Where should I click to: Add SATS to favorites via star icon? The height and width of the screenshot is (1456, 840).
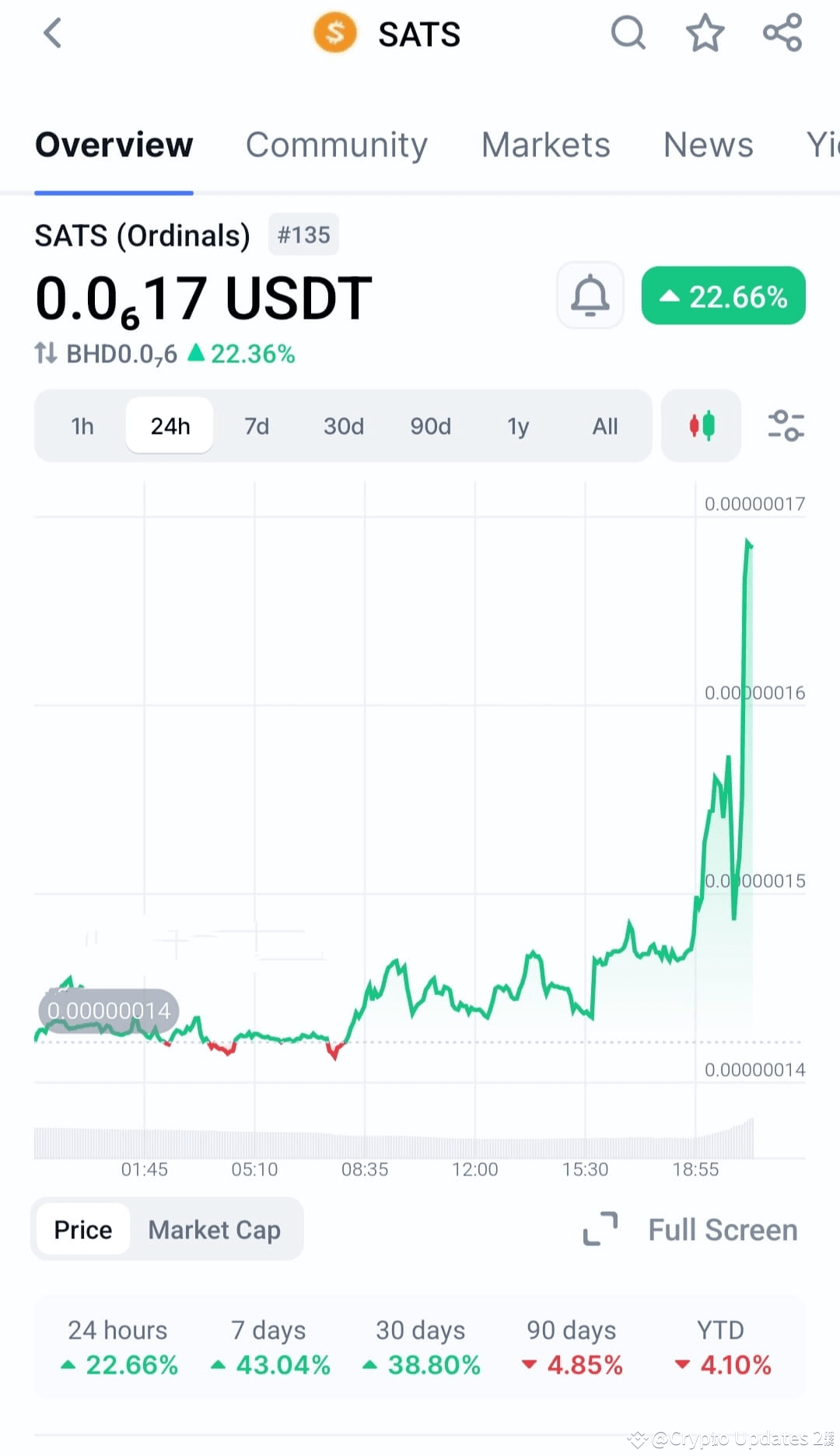[705, 33]
